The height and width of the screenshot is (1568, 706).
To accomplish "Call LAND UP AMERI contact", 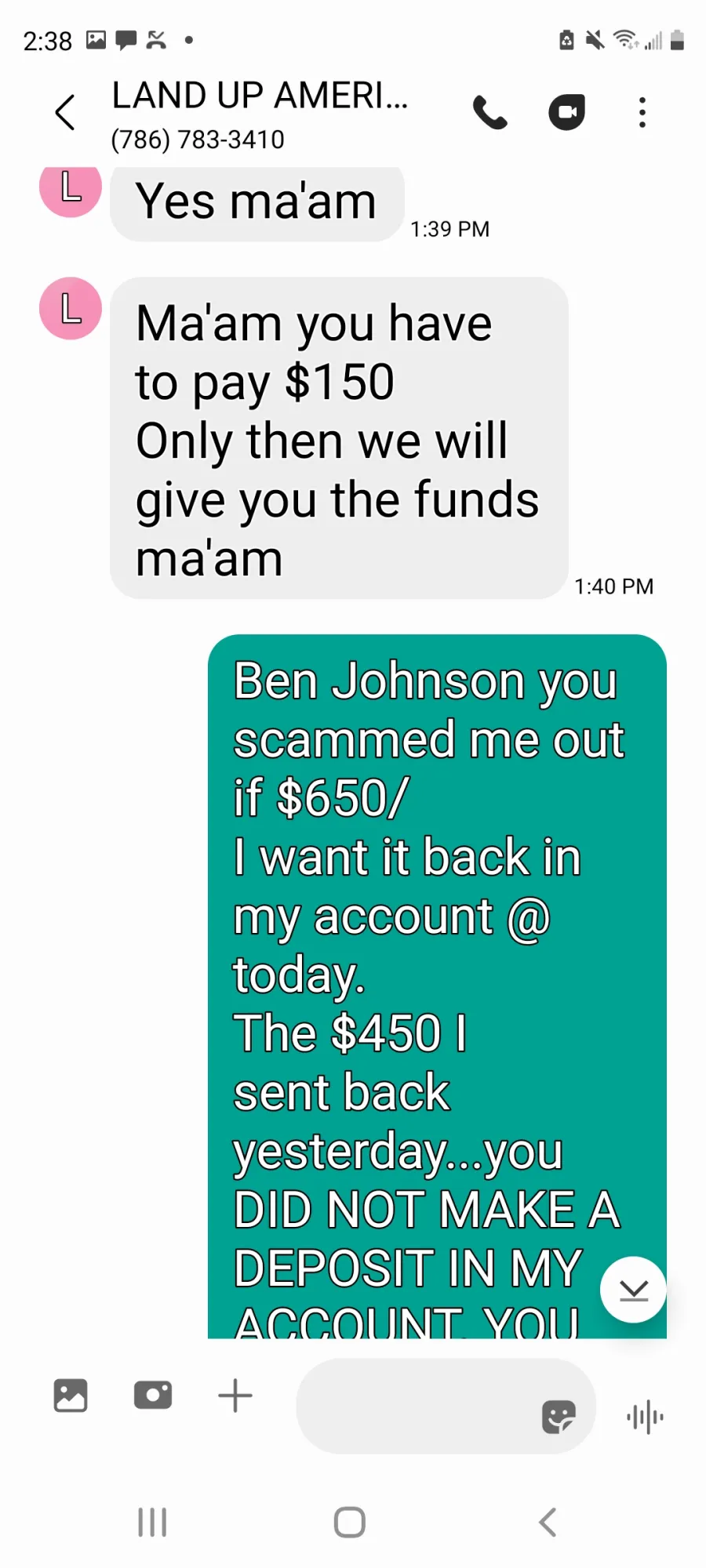I will (x=490, y=112).
